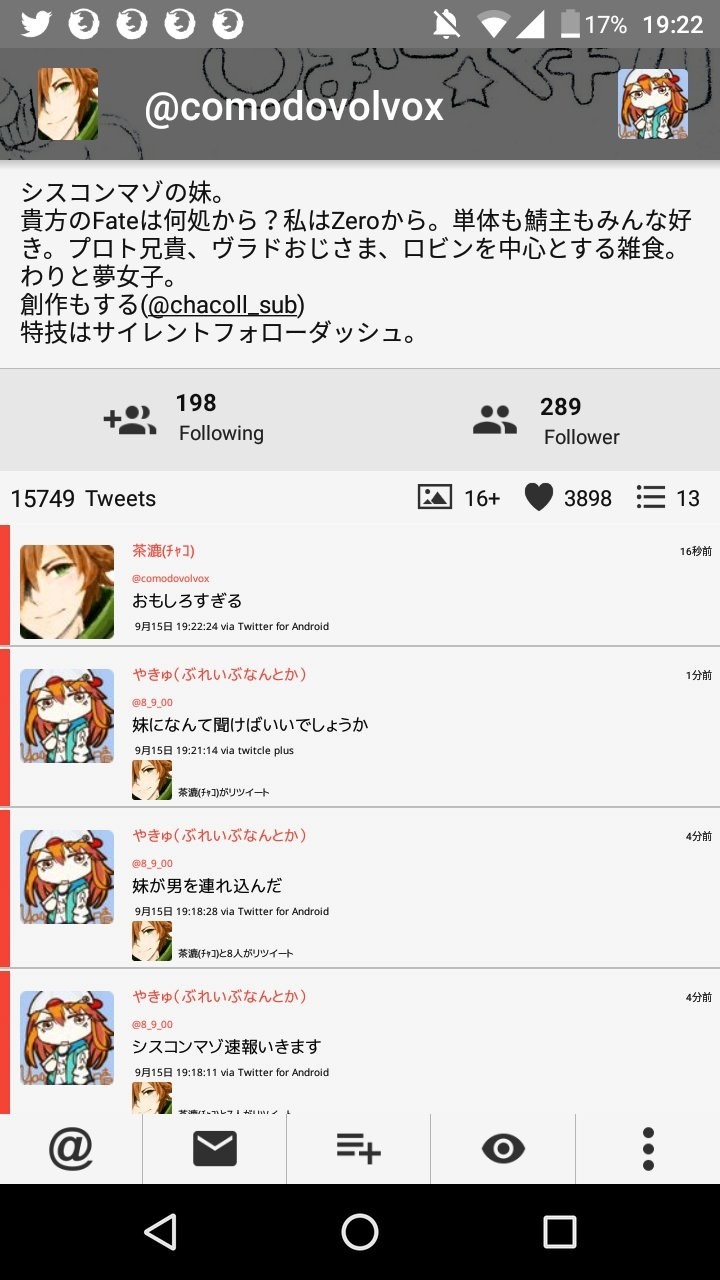Open the three-dot overflow menu
The width and height of the screenshot is (720, 1280).
[x=648, y=1149]
